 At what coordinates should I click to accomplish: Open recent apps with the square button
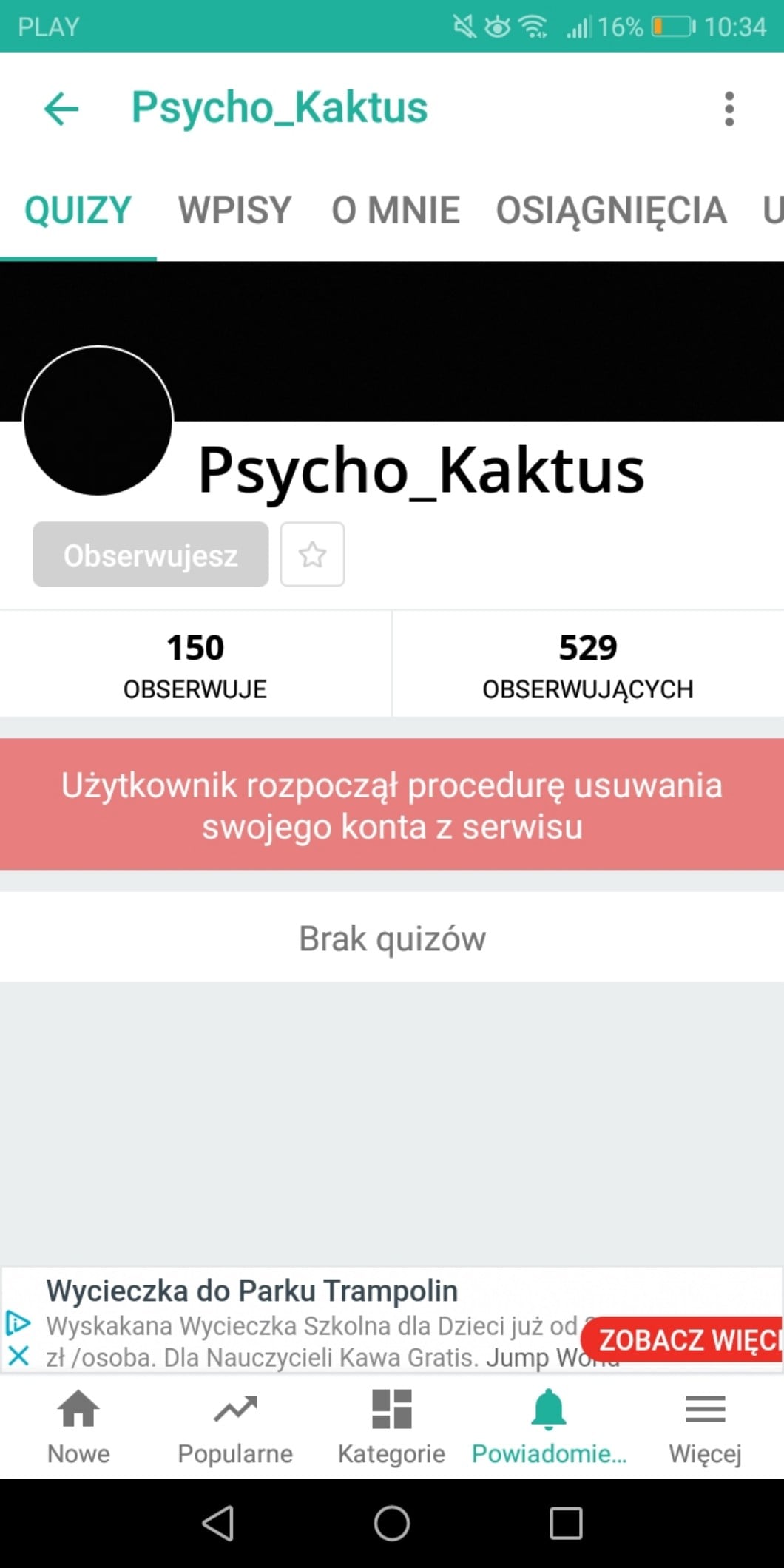(x=566, y=1524)
